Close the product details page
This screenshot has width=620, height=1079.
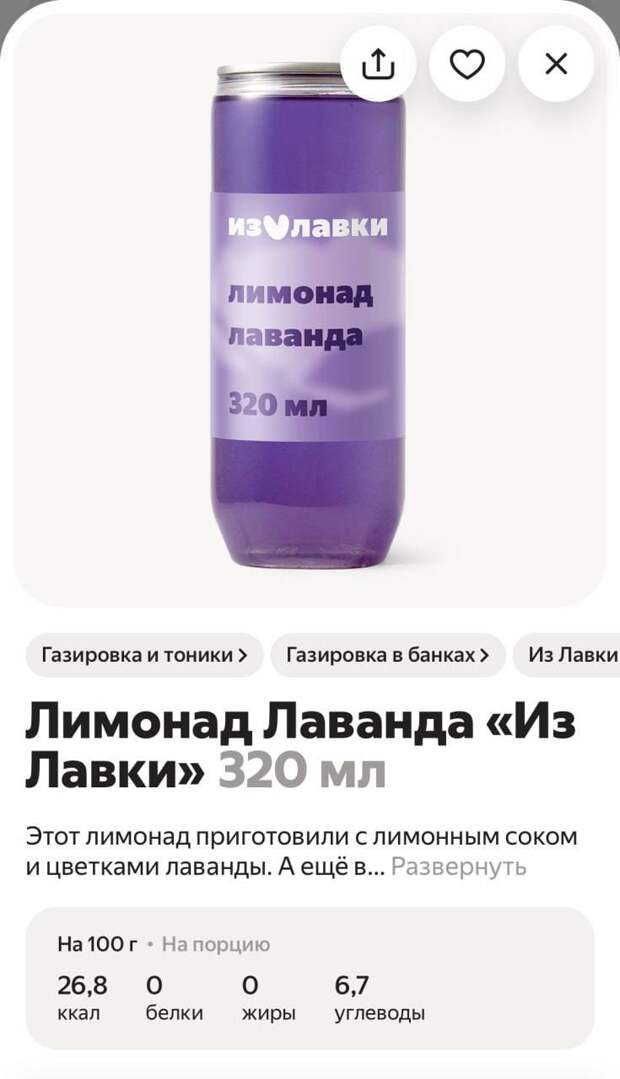coord(555,65)
